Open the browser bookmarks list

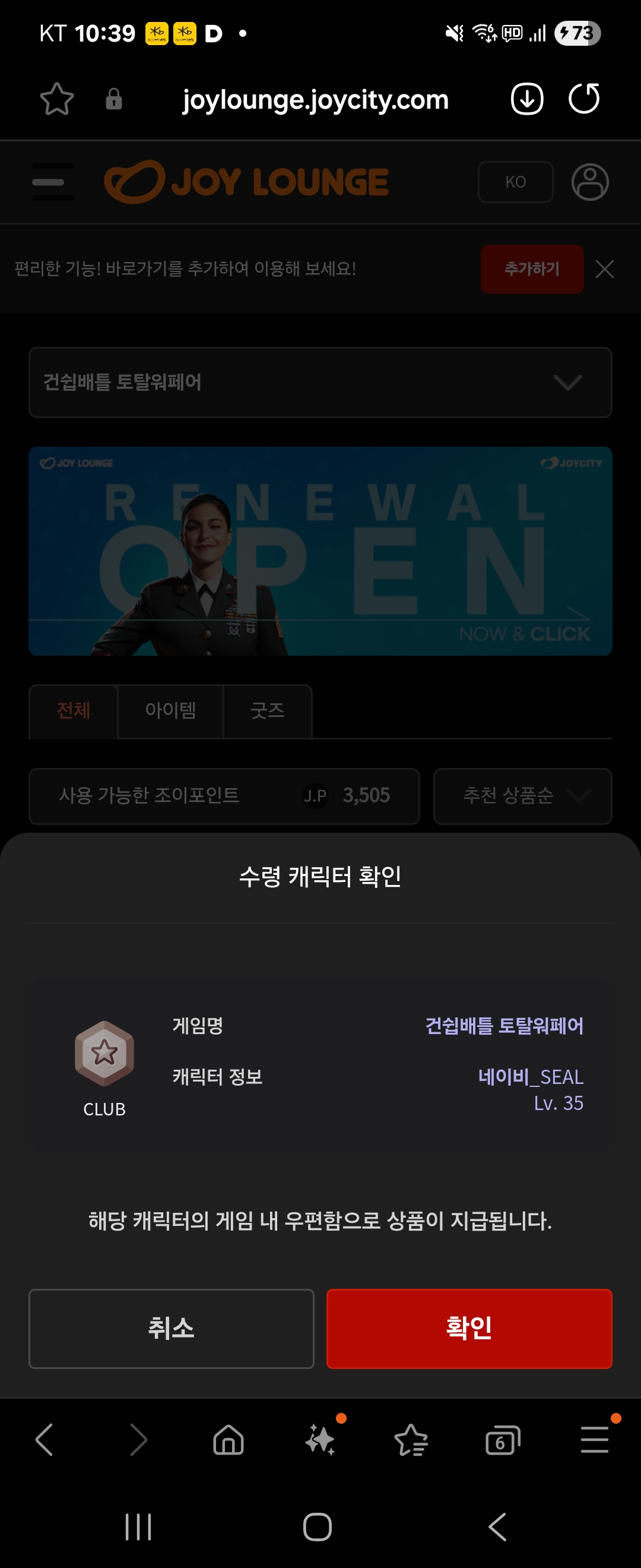click(411, 1440)
